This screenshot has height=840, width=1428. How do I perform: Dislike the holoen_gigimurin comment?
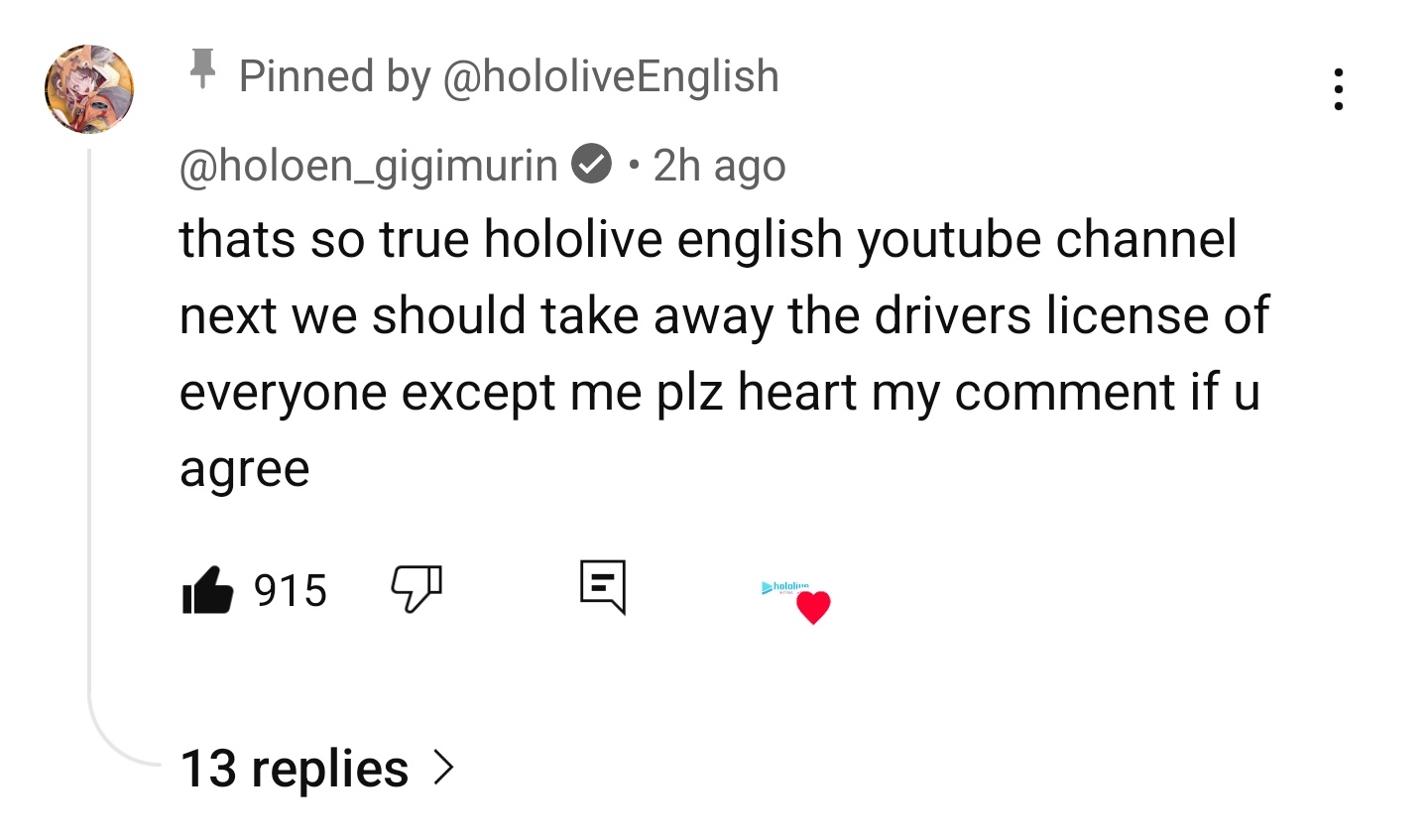(x=416, y=590)
